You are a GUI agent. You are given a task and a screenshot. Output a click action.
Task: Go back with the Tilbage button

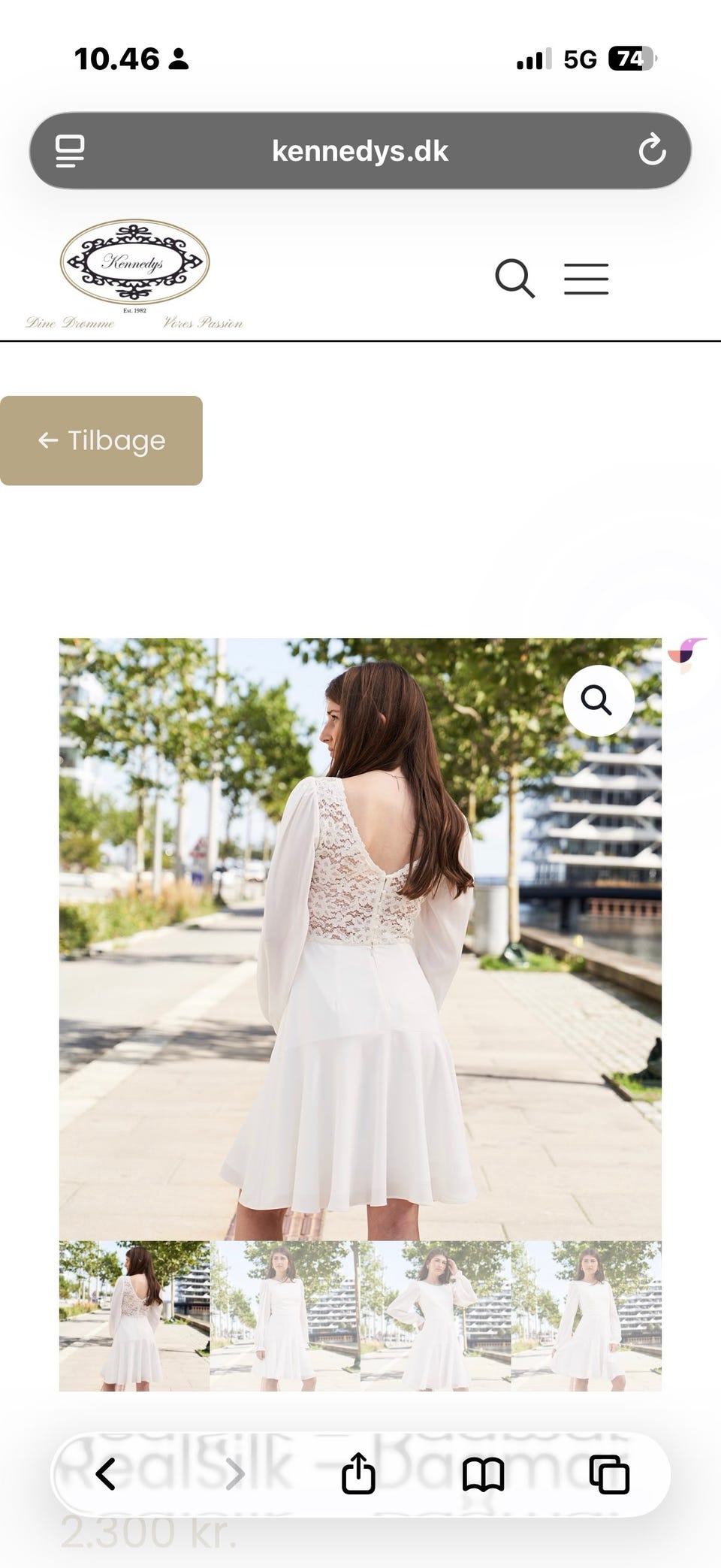101,440
